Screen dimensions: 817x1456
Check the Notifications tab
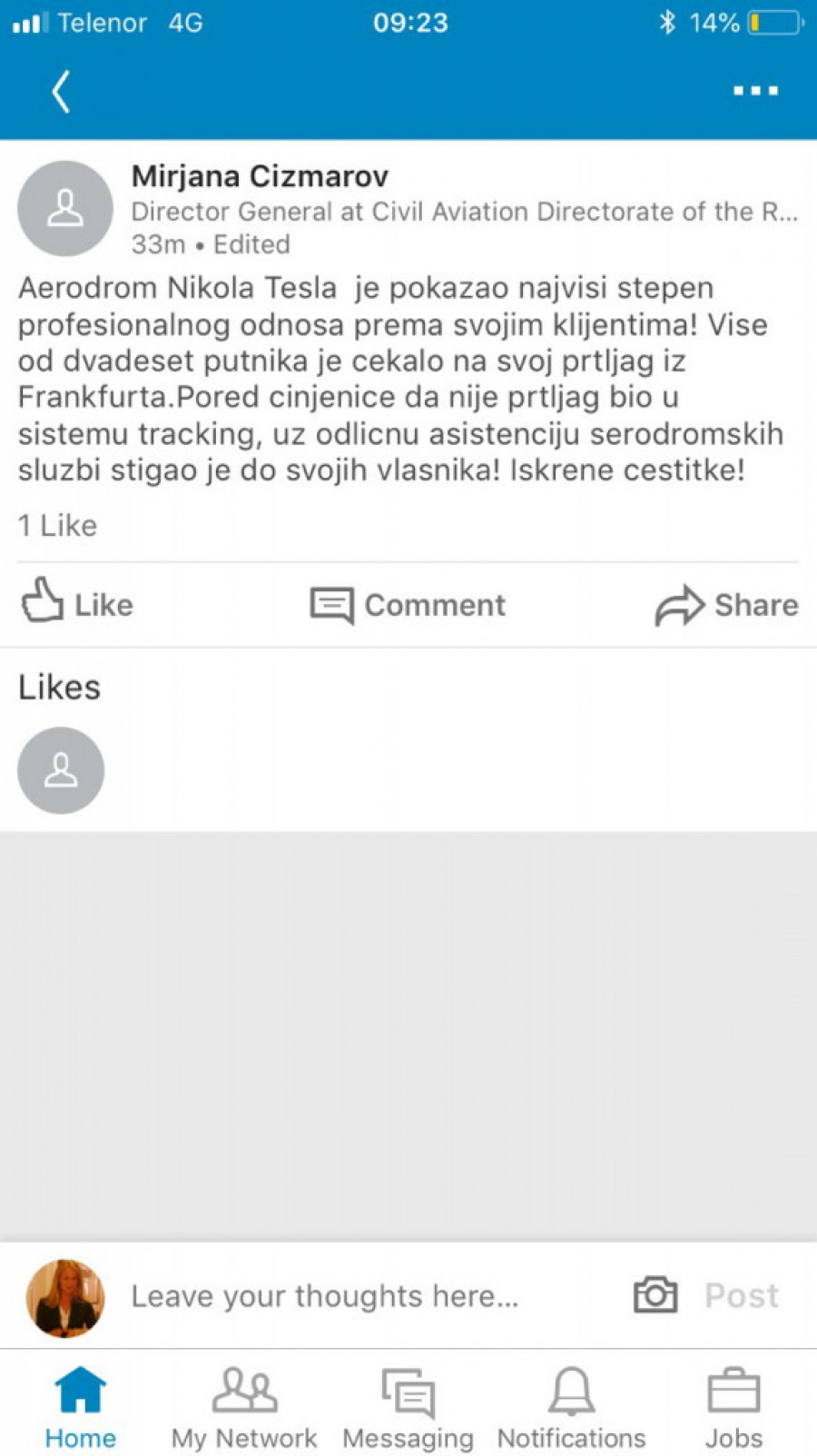coord(571,1408)
